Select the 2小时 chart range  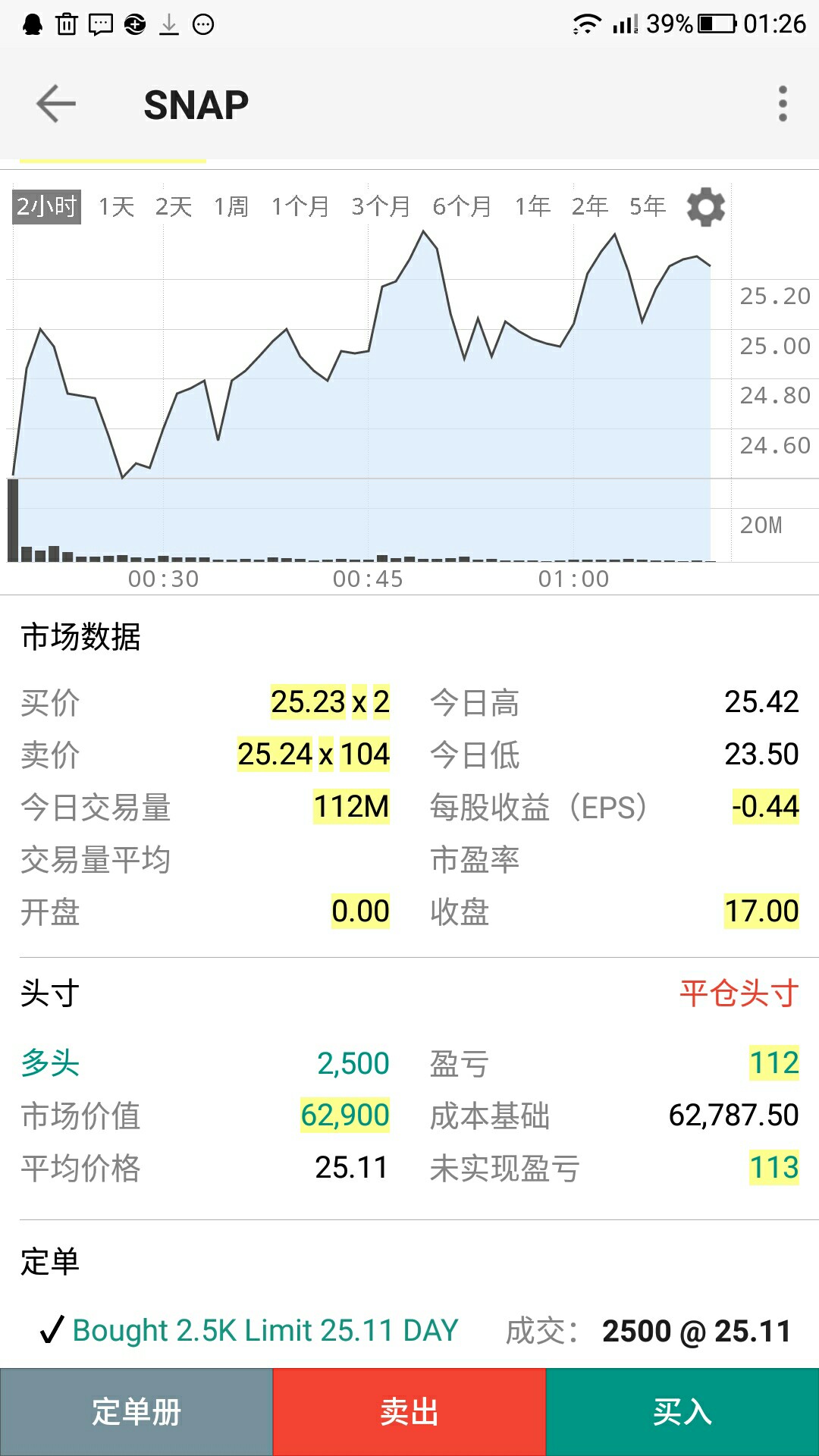click(x=47, y=206)
